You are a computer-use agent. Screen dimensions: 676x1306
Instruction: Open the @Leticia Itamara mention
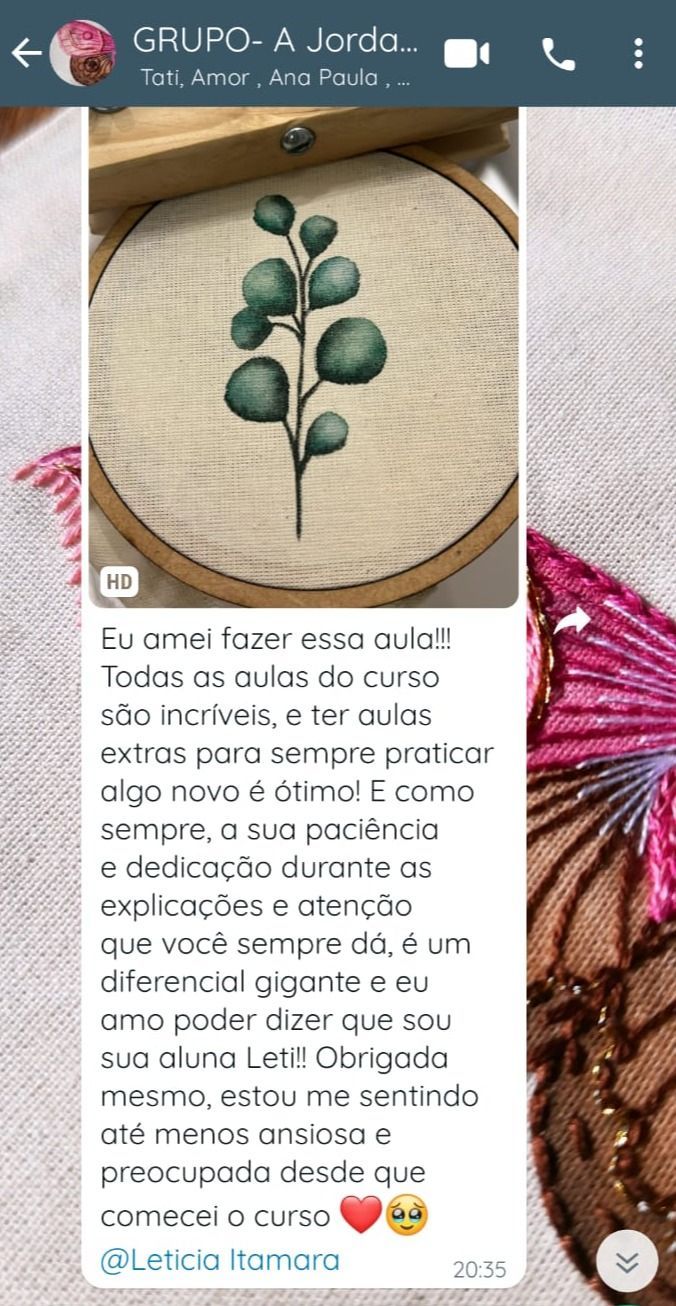click(x=220, y=1260)
